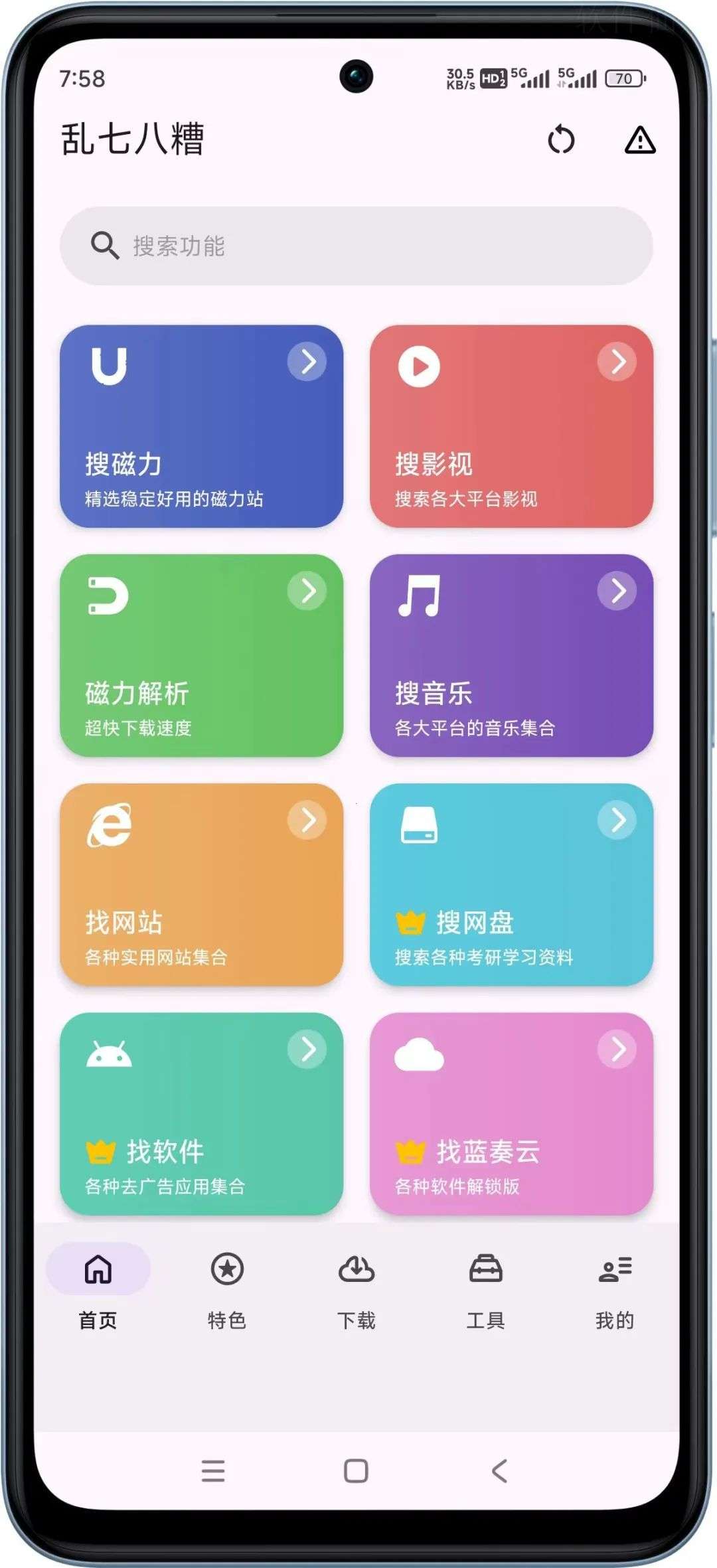The image size is (717, 1568).
Task: Open the 搜音乐 card
Action: (x=511, y=655)
